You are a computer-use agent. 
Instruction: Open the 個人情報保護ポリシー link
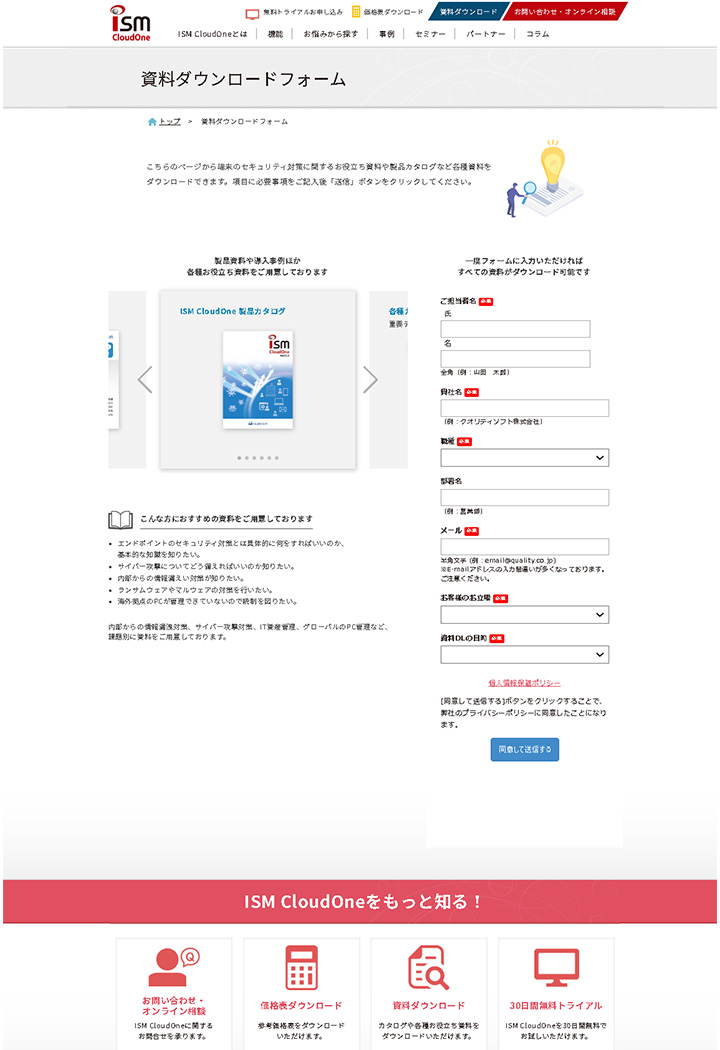tap(524, 683)
